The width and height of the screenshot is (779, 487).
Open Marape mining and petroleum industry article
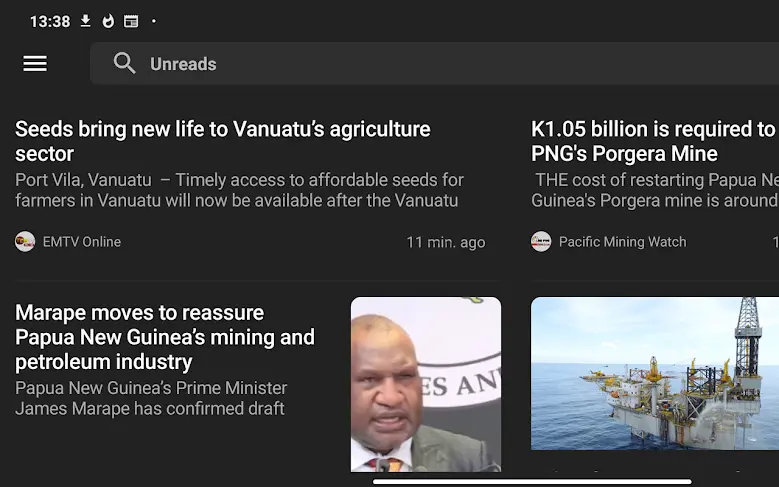[x=165, y=337]
